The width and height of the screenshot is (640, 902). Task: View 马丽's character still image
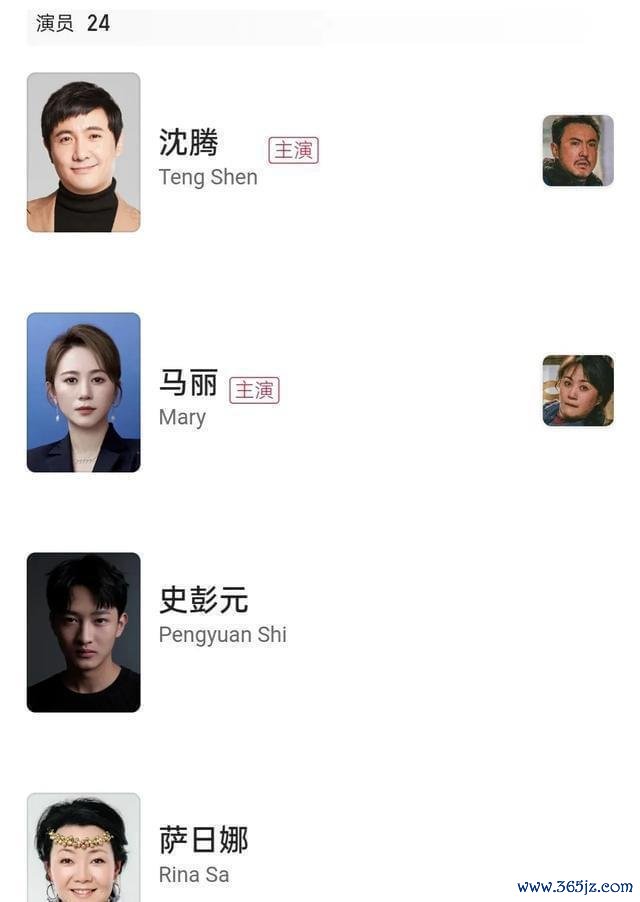tap(578, 391)
